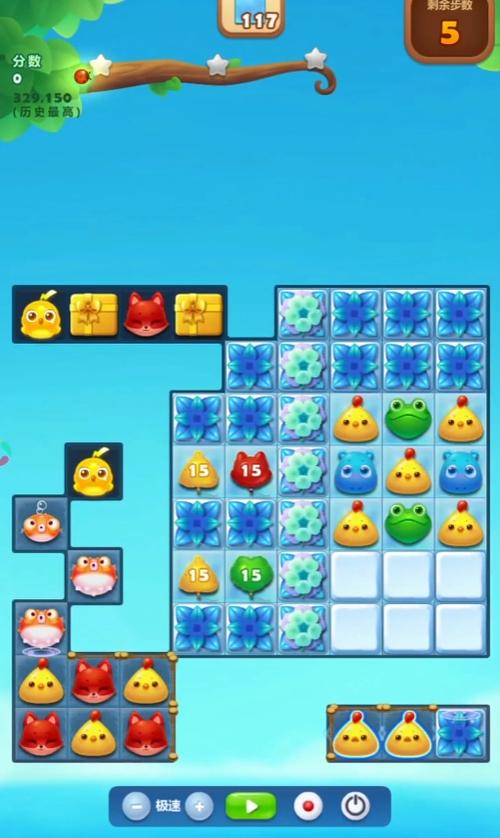Tap the power button in the toolbar
The image size is (500, 838).
point(355,806)
